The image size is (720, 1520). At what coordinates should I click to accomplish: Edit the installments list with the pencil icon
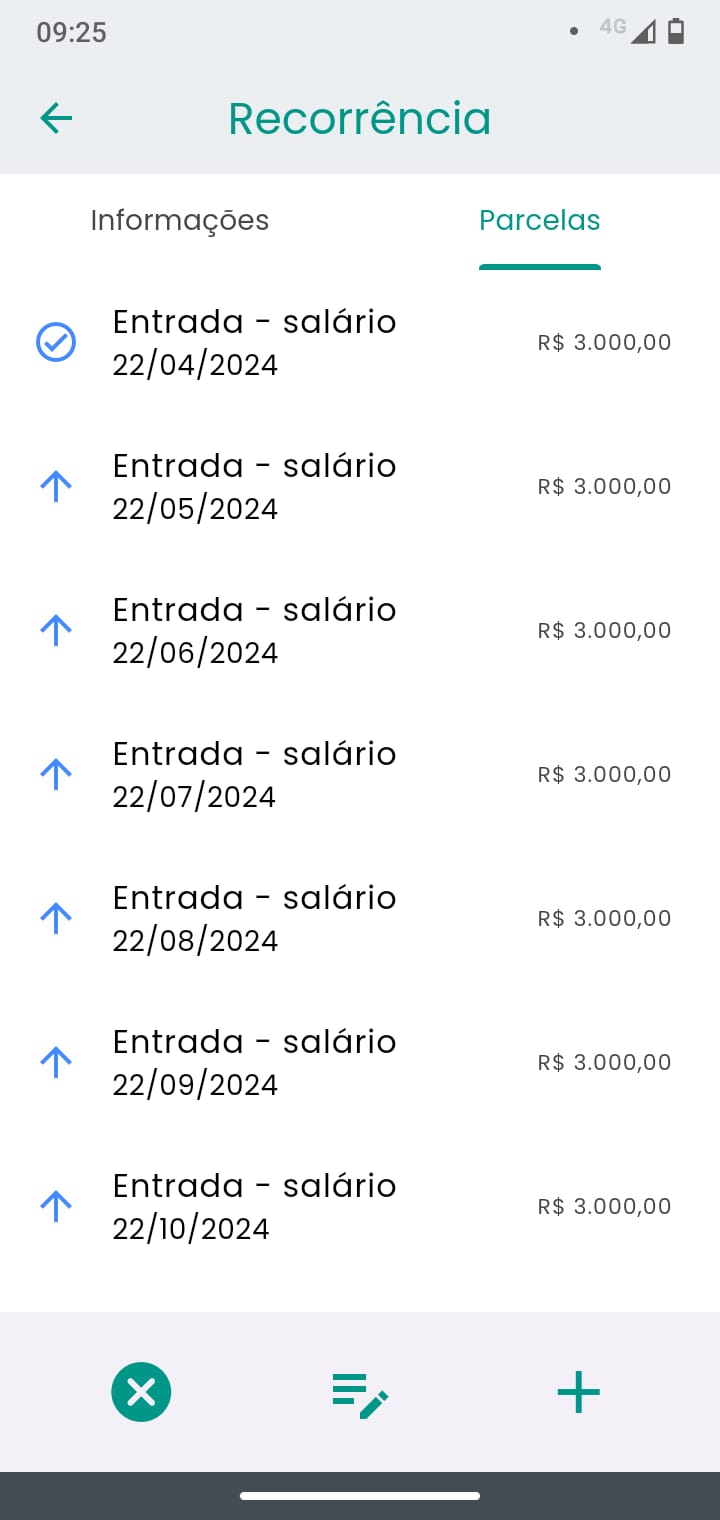click(x=360, y=1394)
